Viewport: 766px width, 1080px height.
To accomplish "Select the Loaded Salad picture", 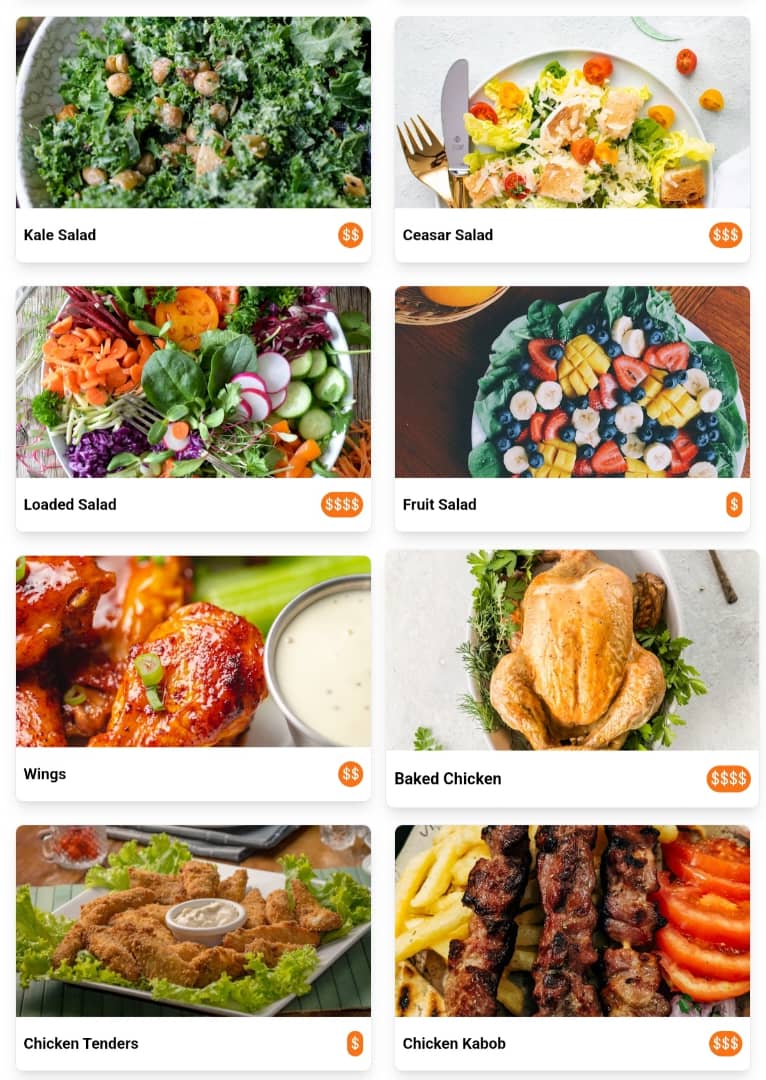I will 193,381.
